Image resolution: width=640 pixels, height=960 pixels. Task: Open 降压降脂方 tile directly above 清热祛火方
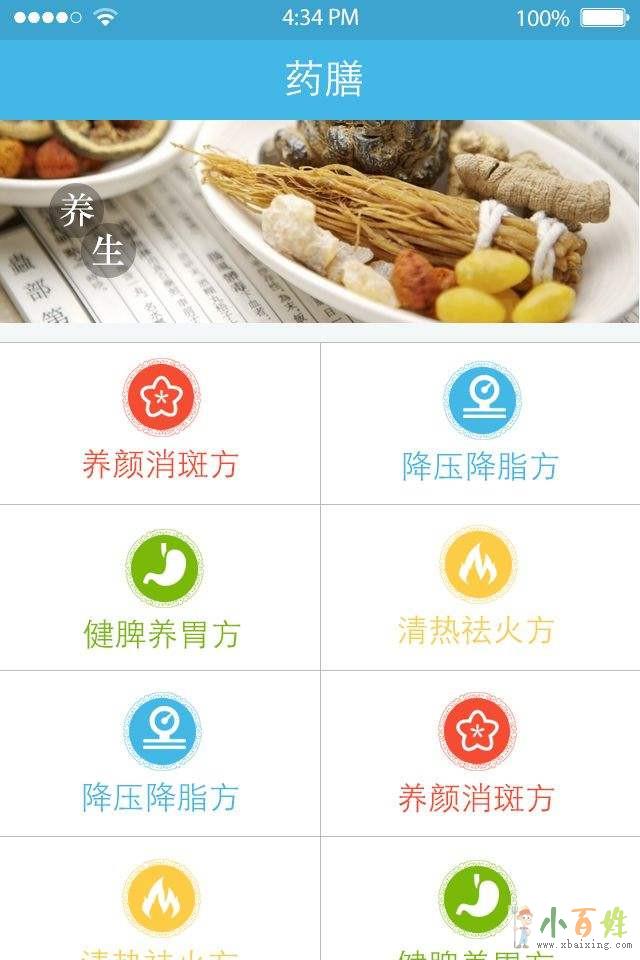coord(480,424)
